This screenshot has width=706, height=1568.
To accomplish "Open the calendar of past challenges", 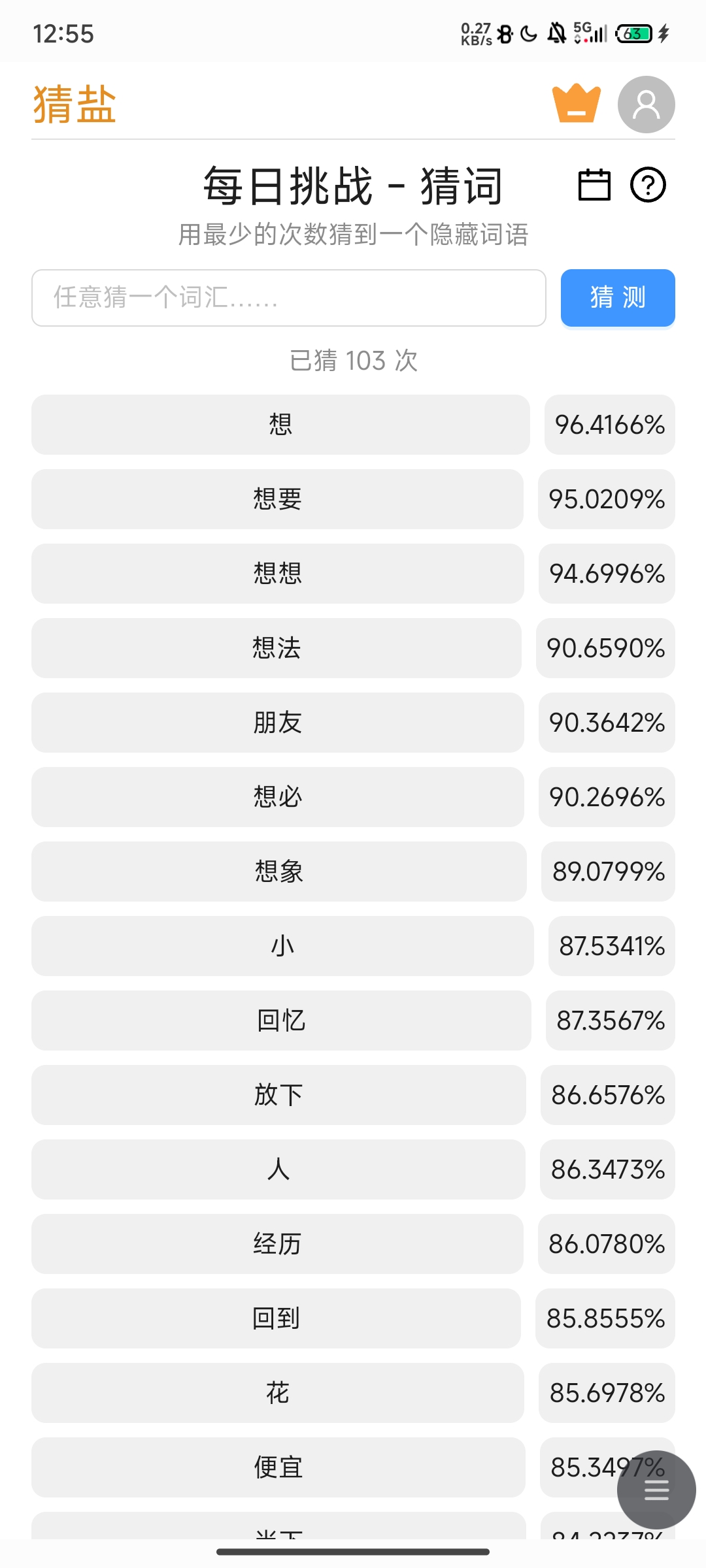I will pos(594,185).
